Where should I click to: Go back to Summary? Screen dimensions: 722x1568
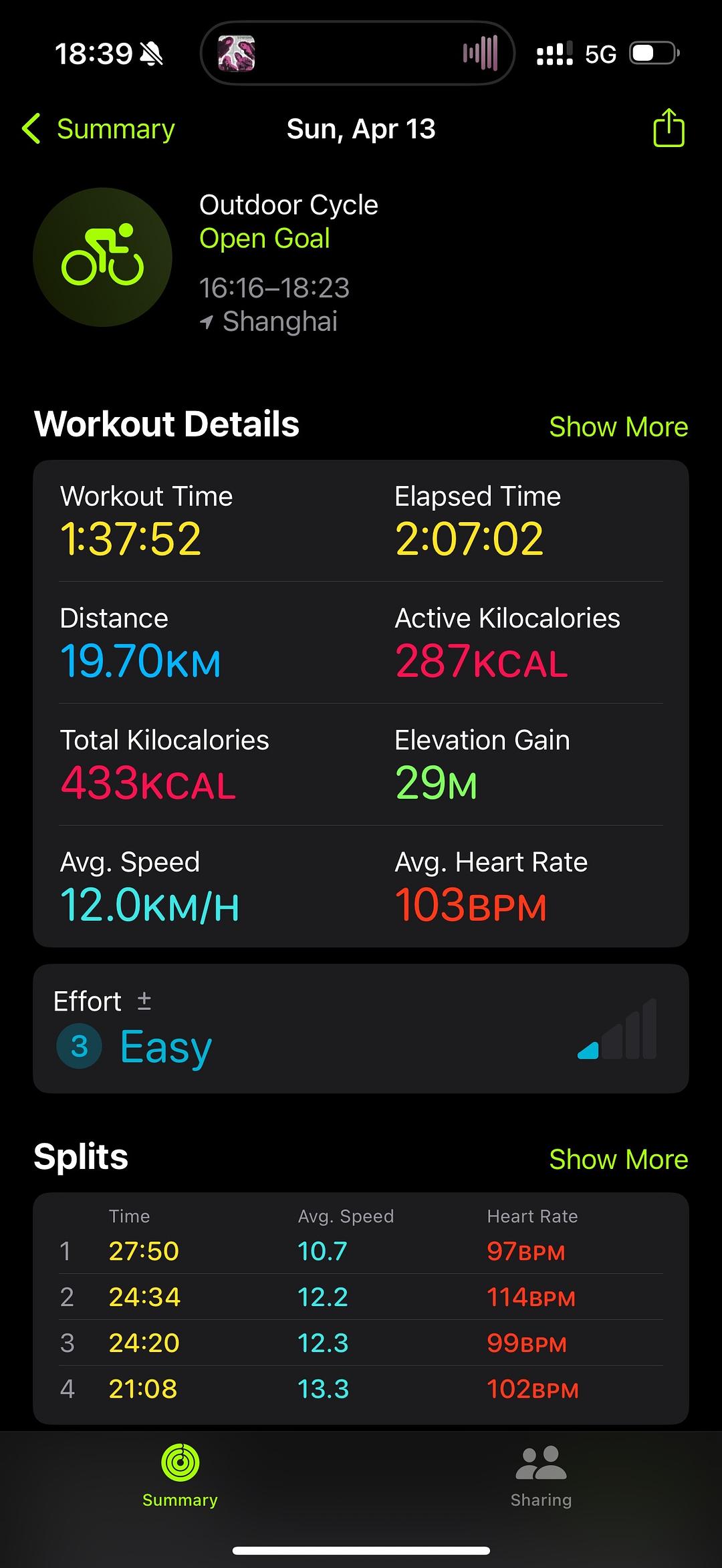99,129
